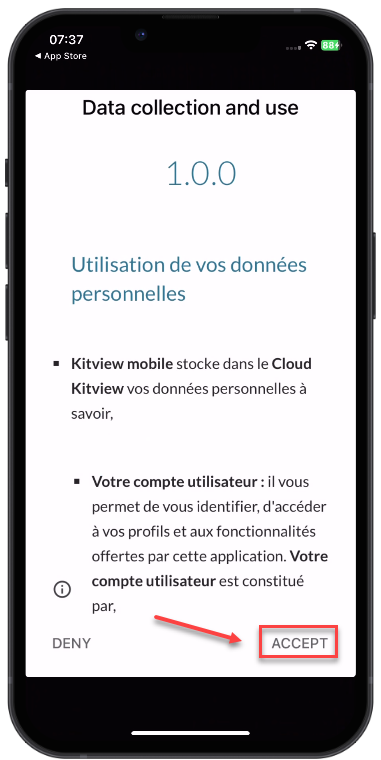
Task: Accept the data collection terms
Action: tap(299, 643)
